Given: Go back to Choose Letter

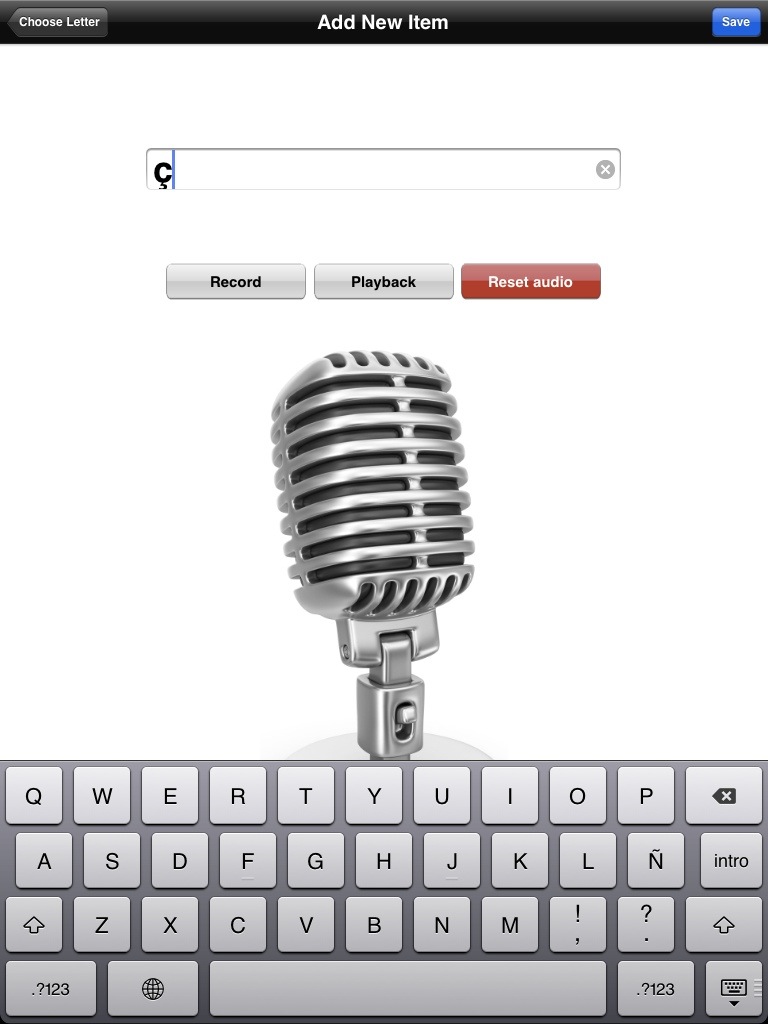Looking at the screenshot, I should pyautogui.click(x=57, y=22).
